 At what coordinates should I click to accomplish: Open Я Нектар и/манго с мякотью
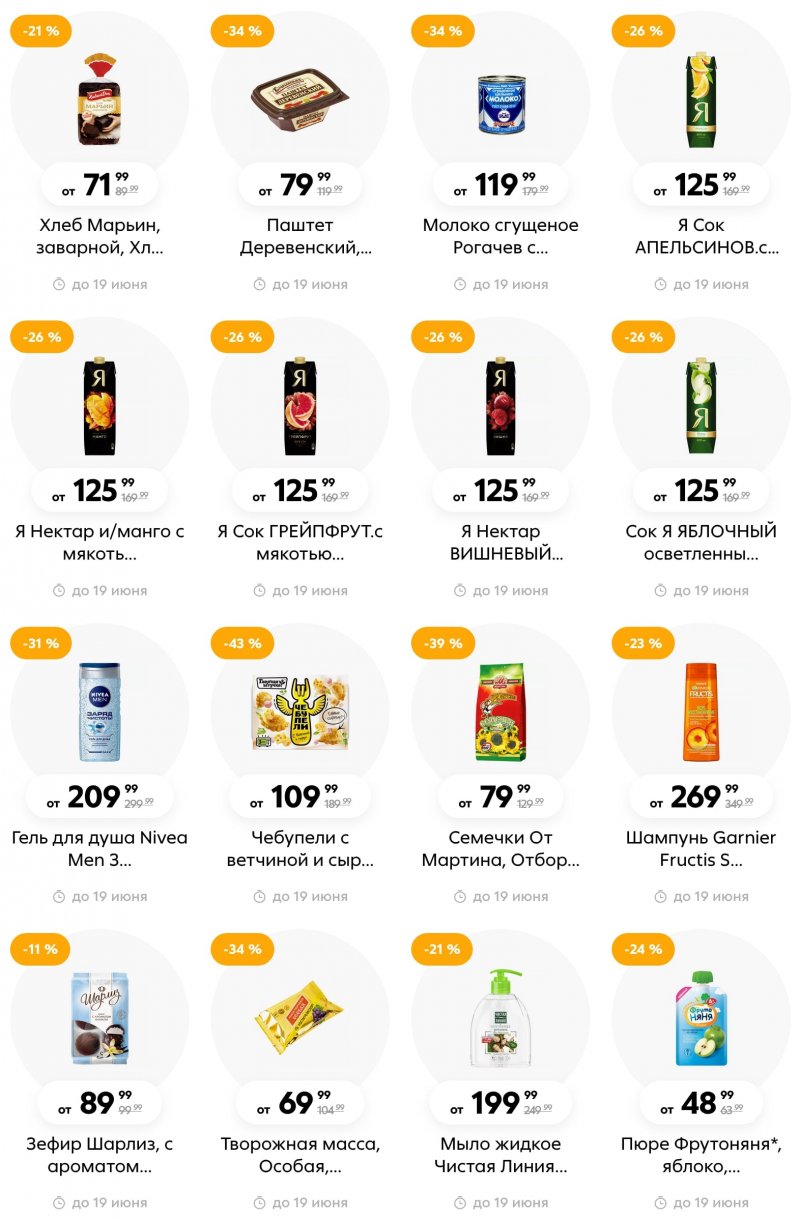click(99, 406)
